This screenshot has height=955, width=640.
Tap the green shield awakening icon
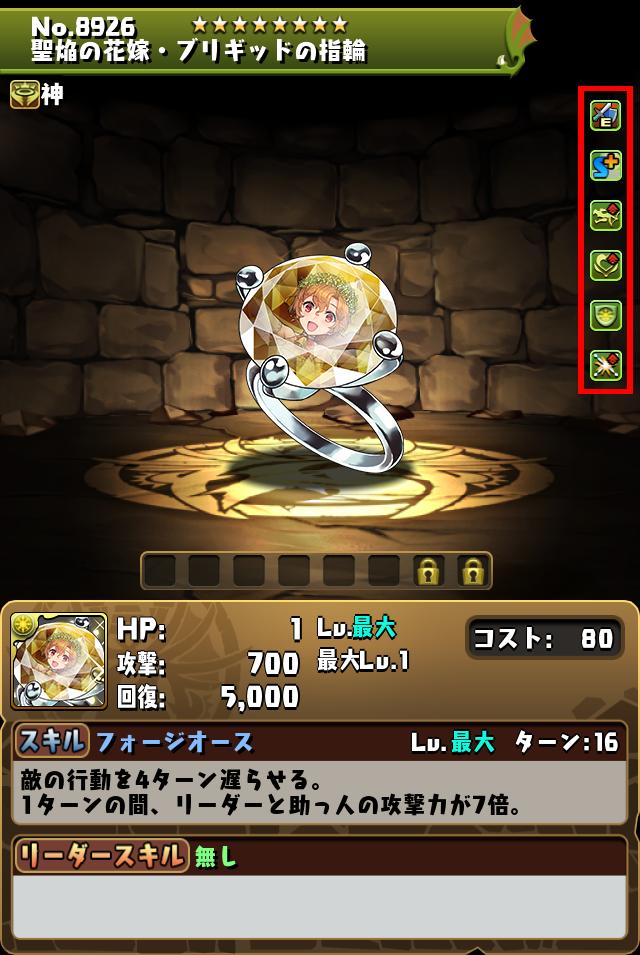click(605, 315)
